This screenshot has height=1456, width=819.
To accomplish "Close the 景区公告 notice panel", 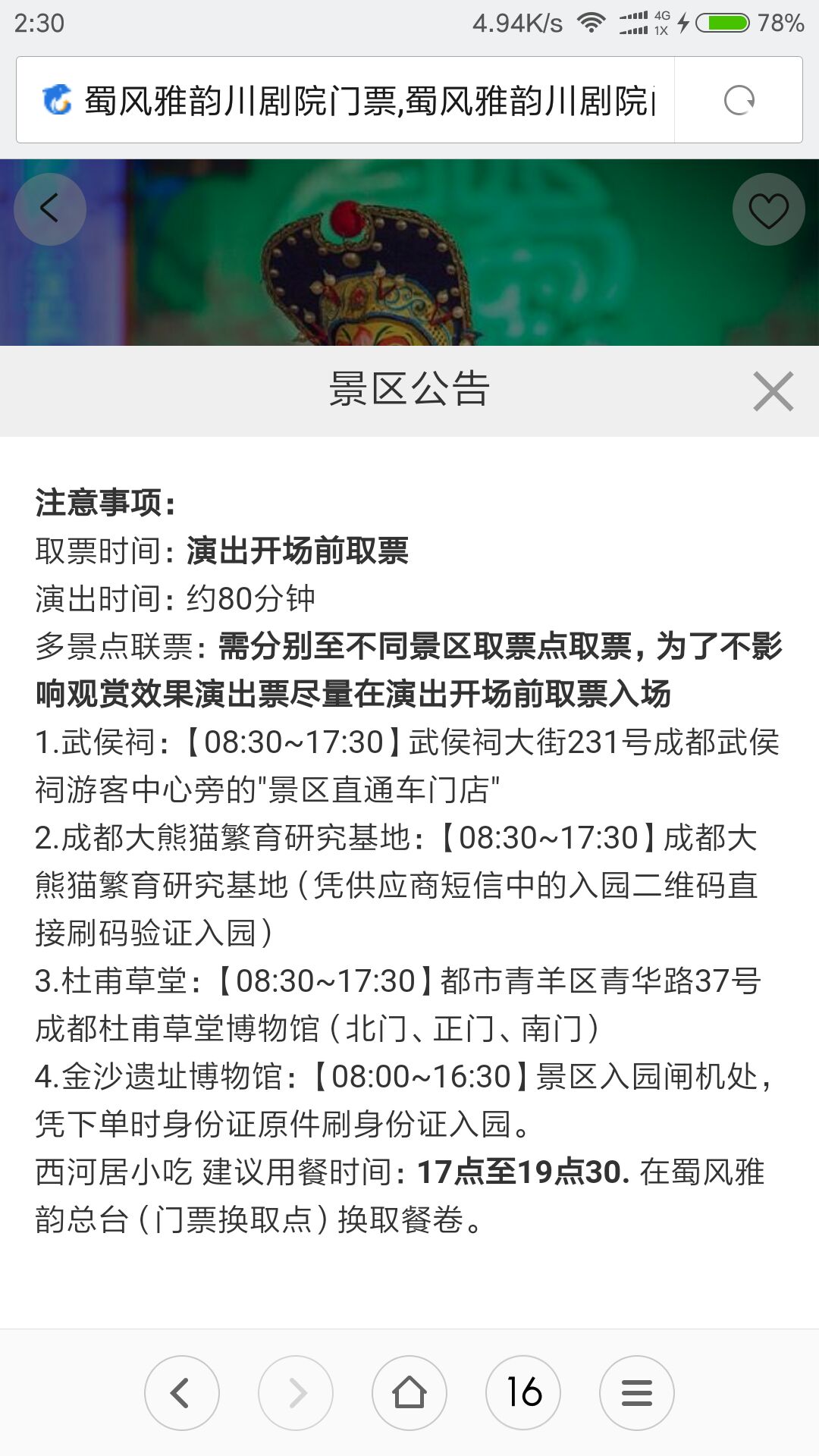I will pos(773,391).
